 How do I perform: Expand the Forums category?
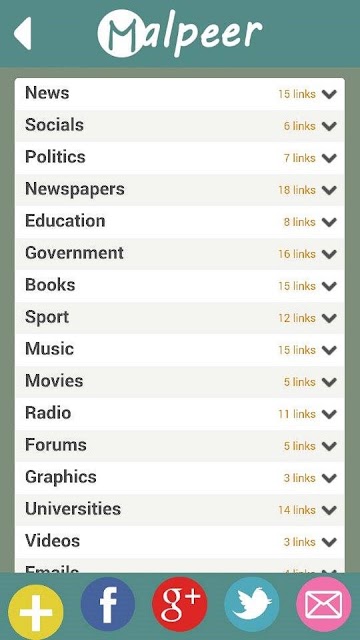180,445
